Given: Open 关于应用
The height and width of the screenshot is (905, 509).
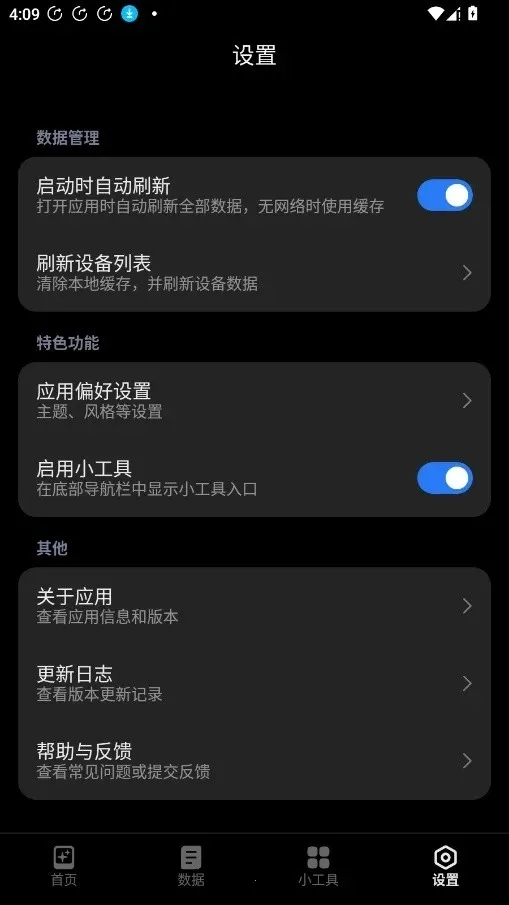Looking at the screenshot, I should (x=254, y=606).
